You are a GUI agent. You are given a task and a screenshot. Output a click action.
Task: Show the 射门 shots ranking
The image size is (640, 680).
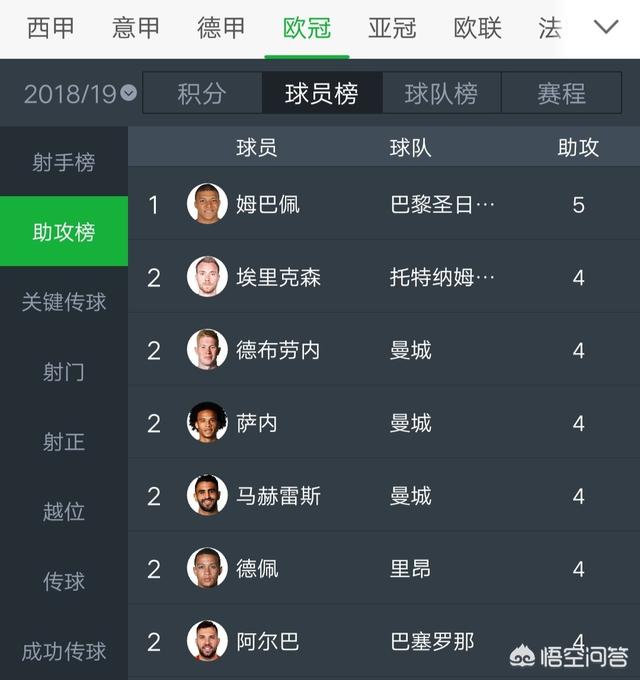(64, 372)
